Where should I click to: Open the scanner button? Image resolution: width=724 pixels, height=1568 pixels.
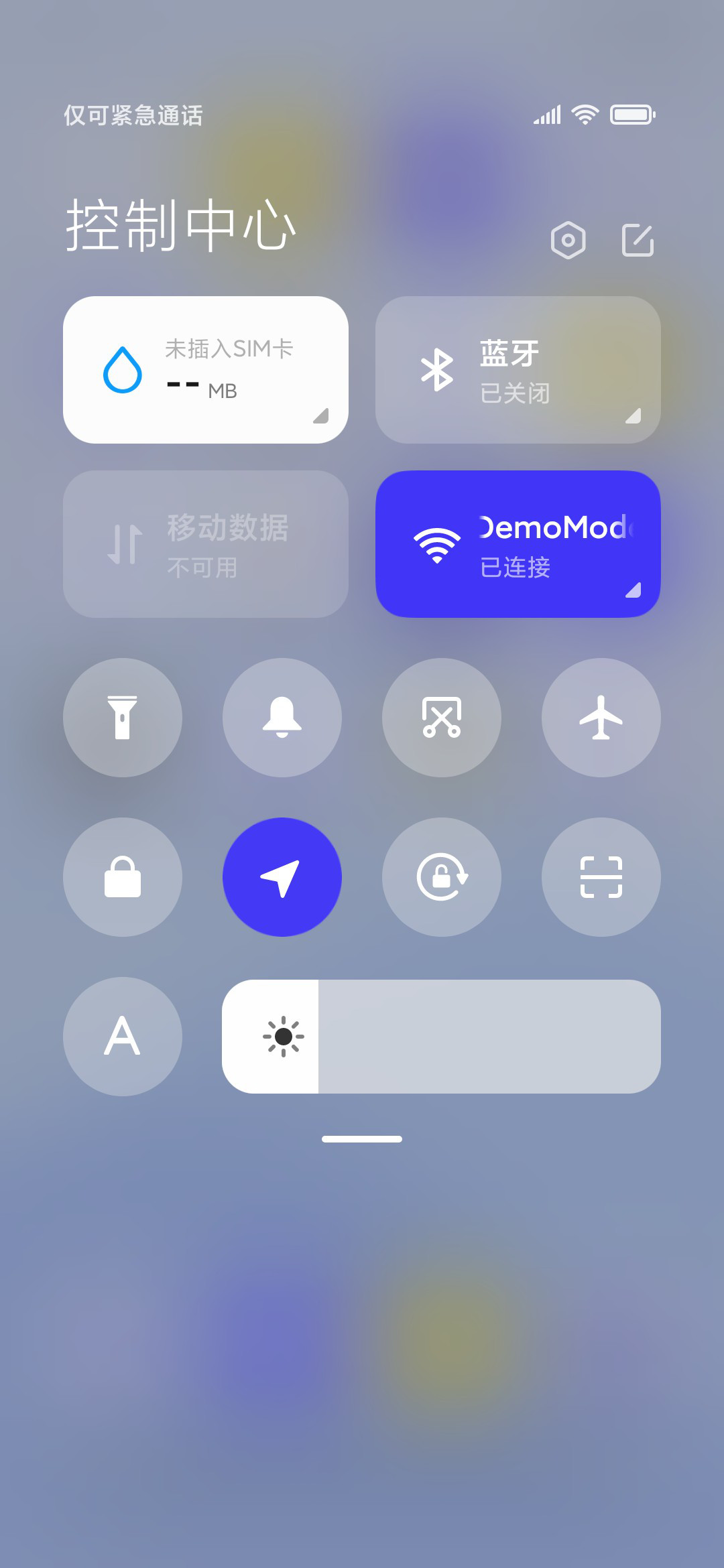point(601,877)
